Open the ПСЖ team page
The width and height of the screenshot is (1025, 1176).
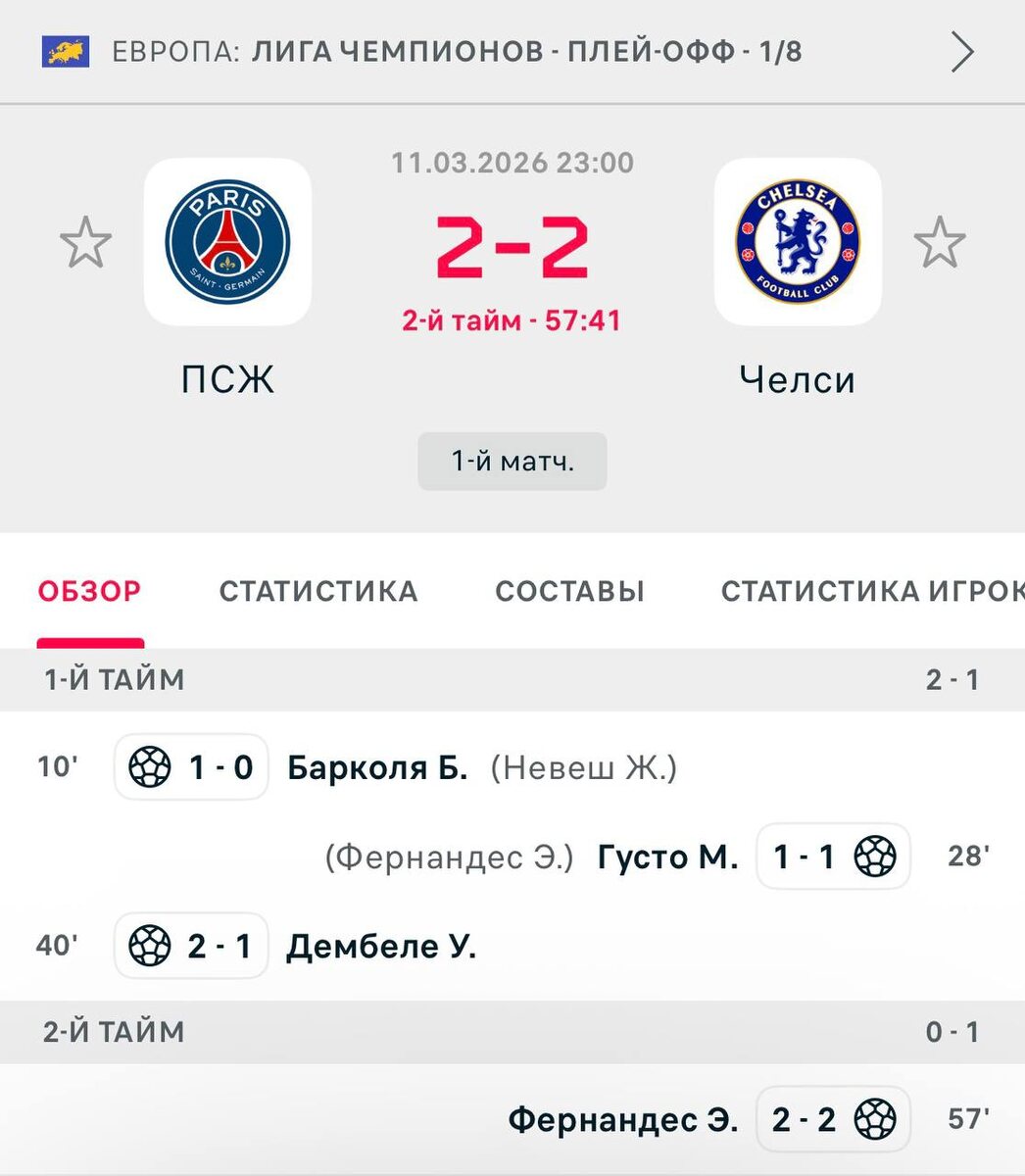coord(227,243)
